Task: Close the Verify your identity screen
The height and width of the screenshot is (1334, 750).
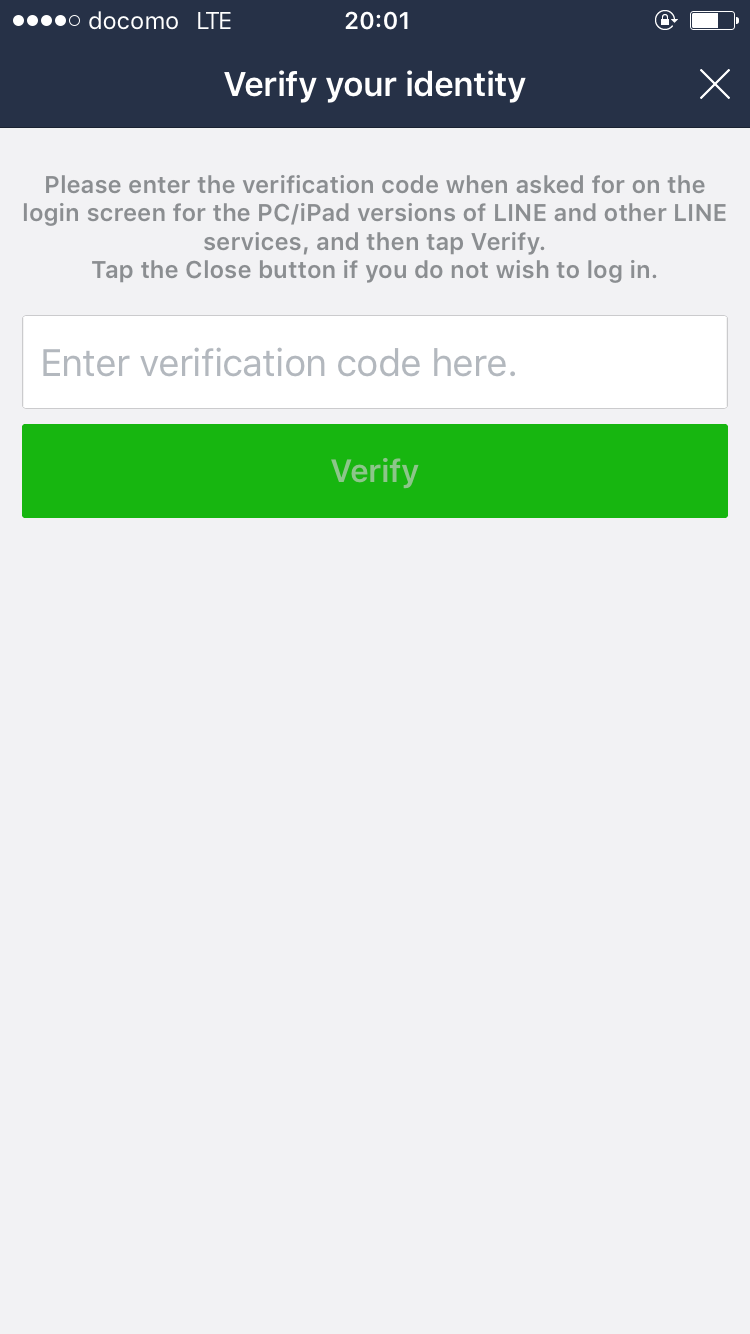Action: pyautogui.click(x=715, y=85)
